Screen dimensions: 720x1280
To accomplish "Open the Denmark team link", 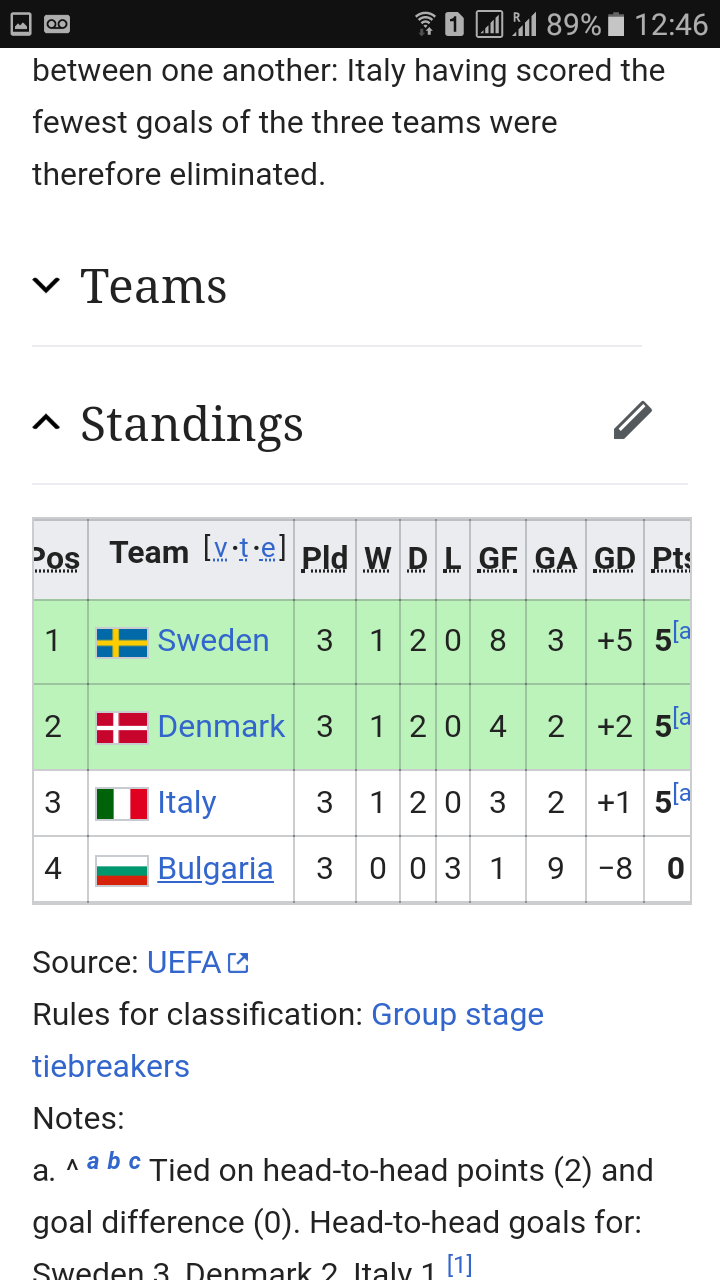I will [221, 727].
